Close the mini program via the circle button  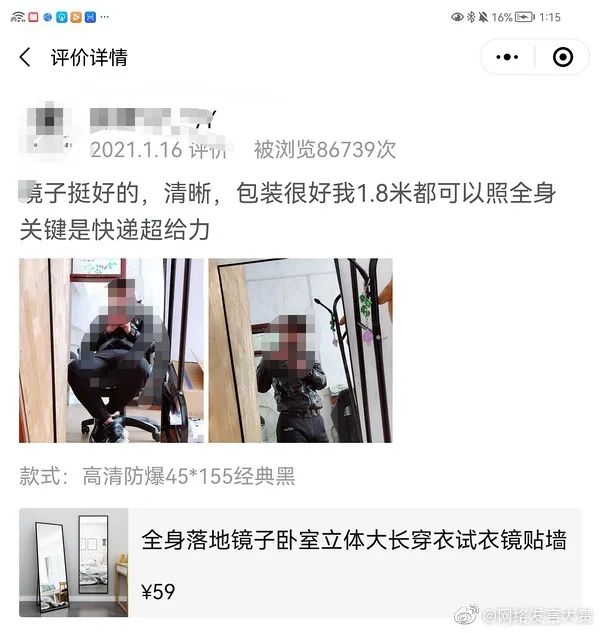click(563, 57)
